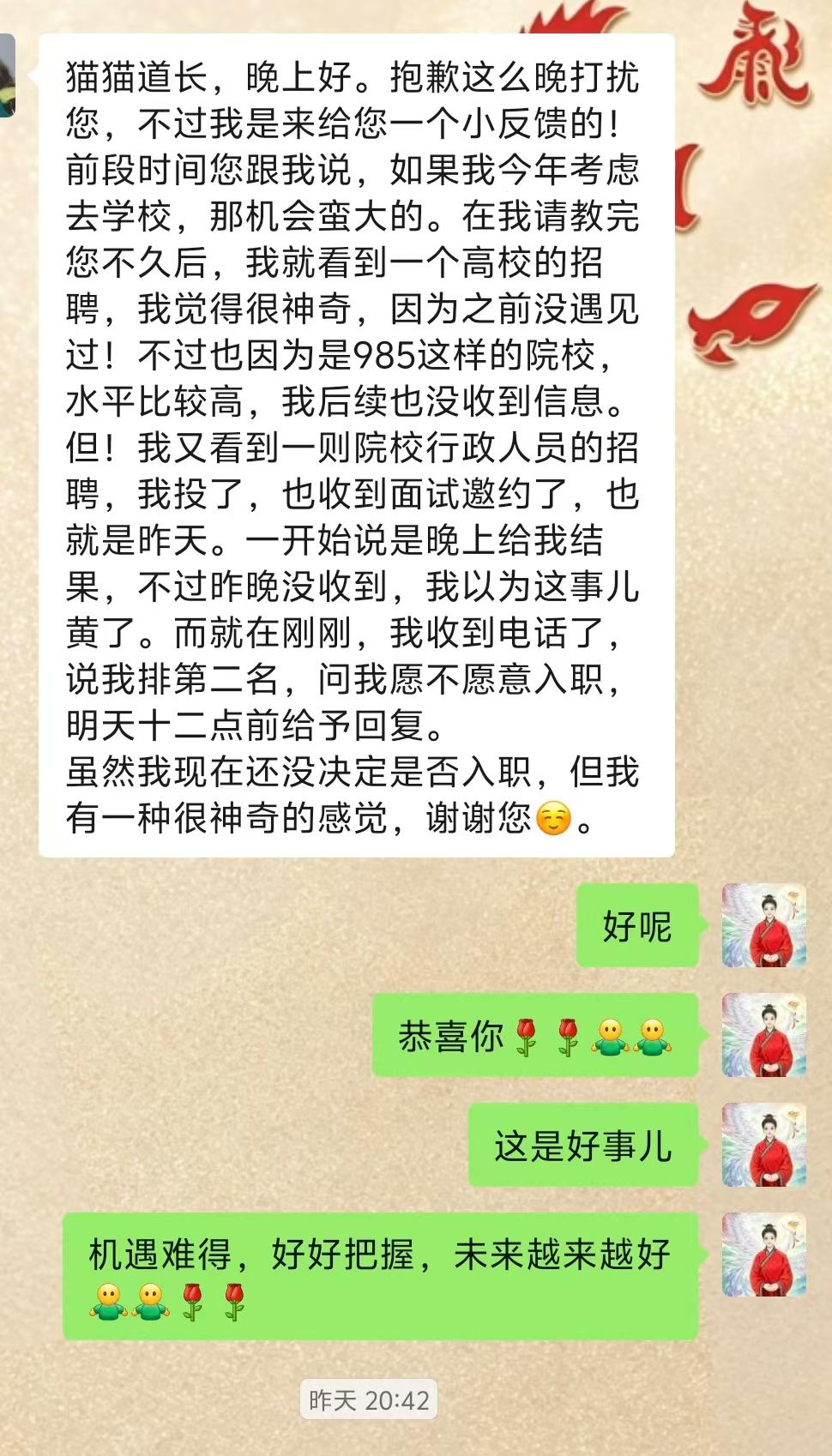Open the avatar next to 机遇难得 message

(x=764, y=1254)
